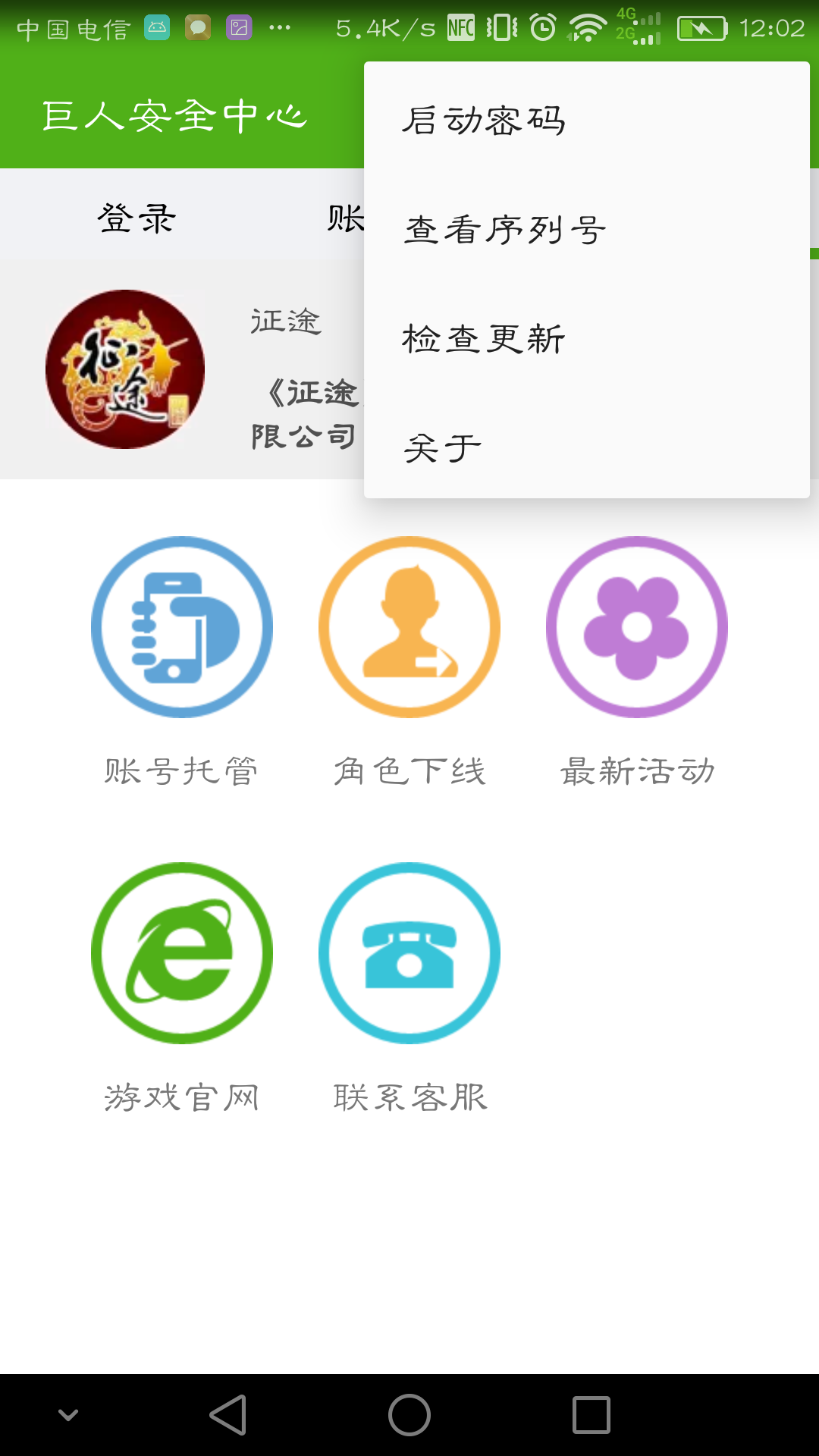
Task: Return to the home screen
Action: (409, 1415)
